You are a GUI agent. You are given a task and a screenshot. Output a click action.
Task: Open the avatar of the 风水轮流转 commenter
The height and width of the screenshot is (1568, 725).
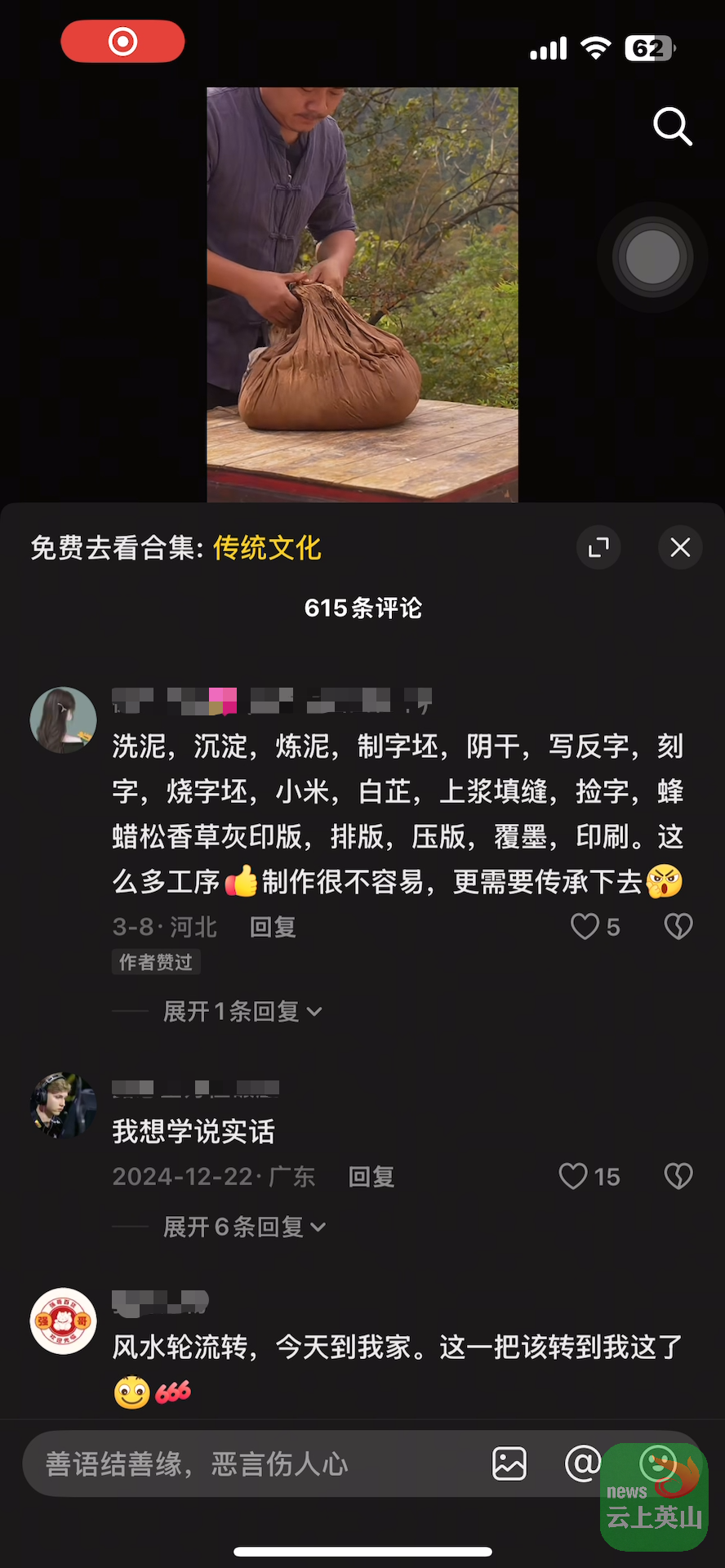(64, 1321)
